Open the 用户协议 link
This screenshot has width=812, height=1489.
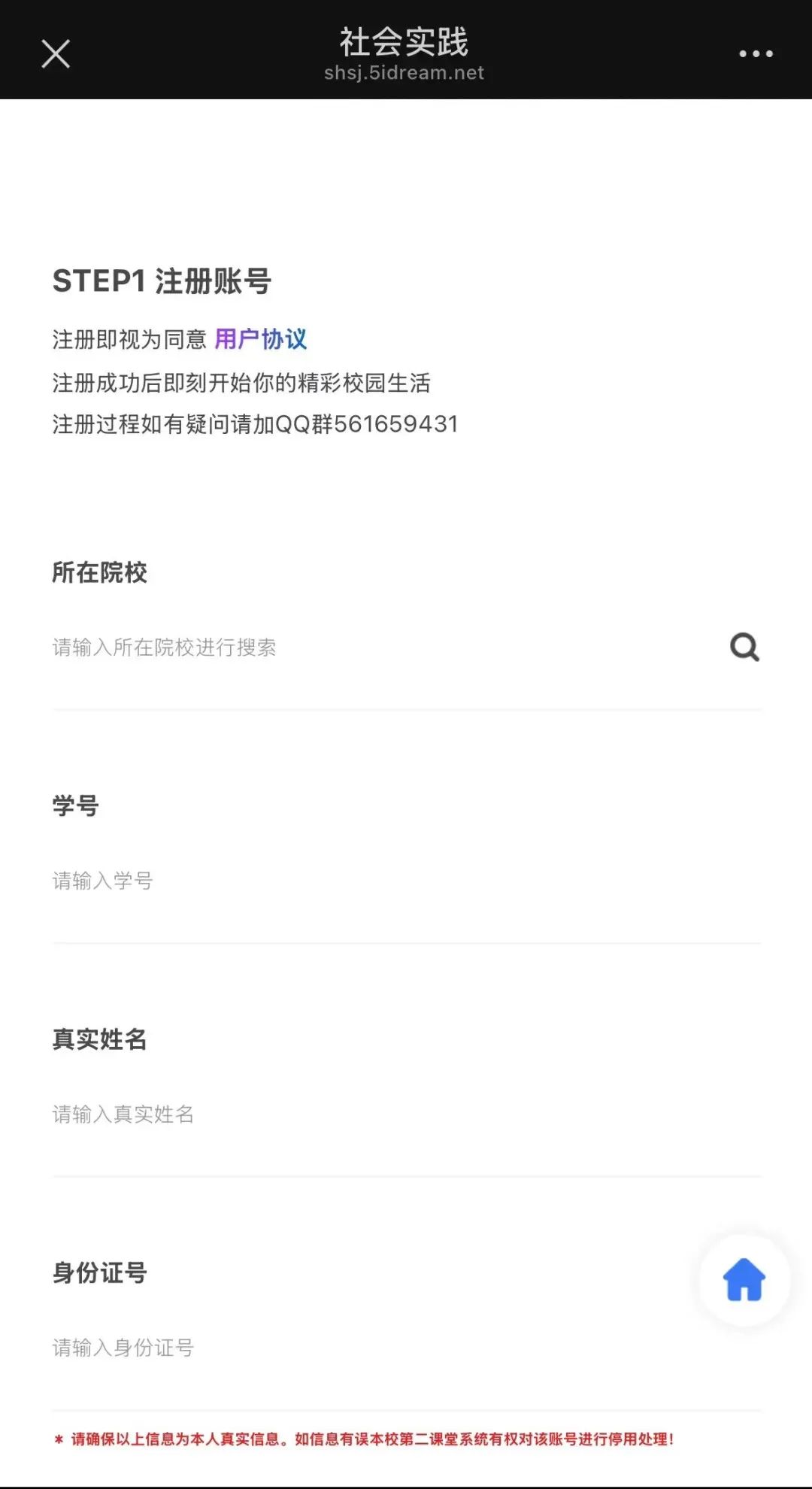coord(260,339)
